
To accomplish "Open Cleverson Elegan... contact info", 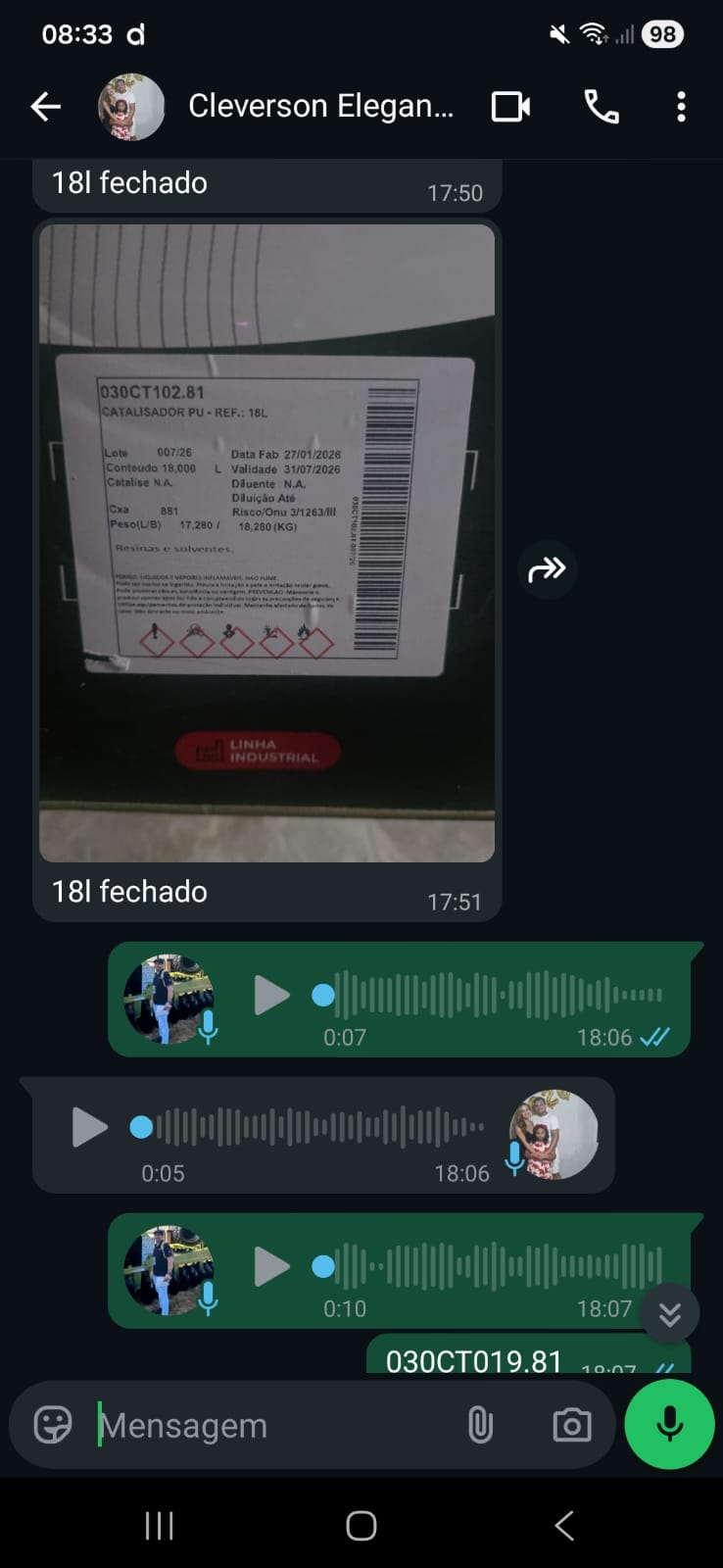I will click(320, 107).
